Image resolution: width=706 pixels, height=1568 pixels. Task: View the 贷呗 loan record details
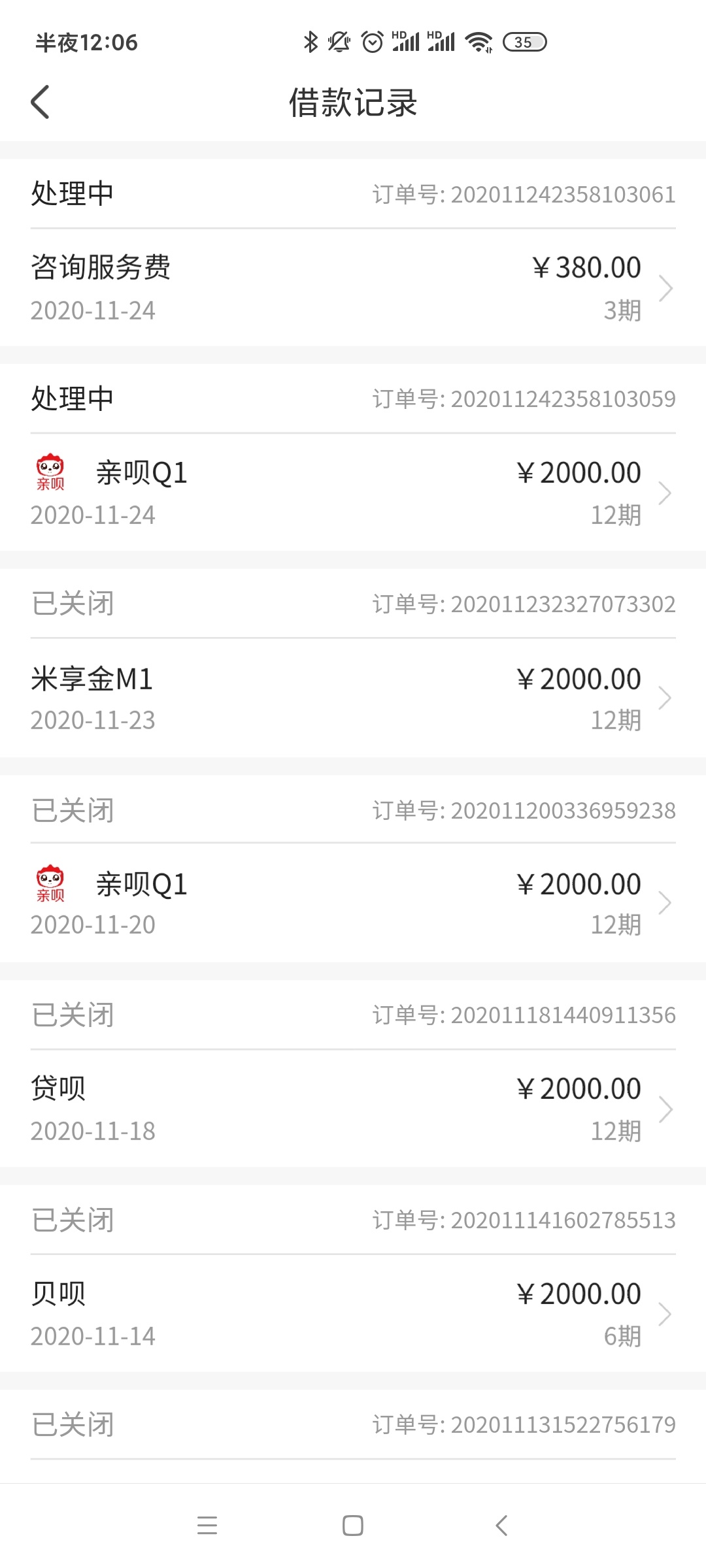click(x=353, y=1109)
